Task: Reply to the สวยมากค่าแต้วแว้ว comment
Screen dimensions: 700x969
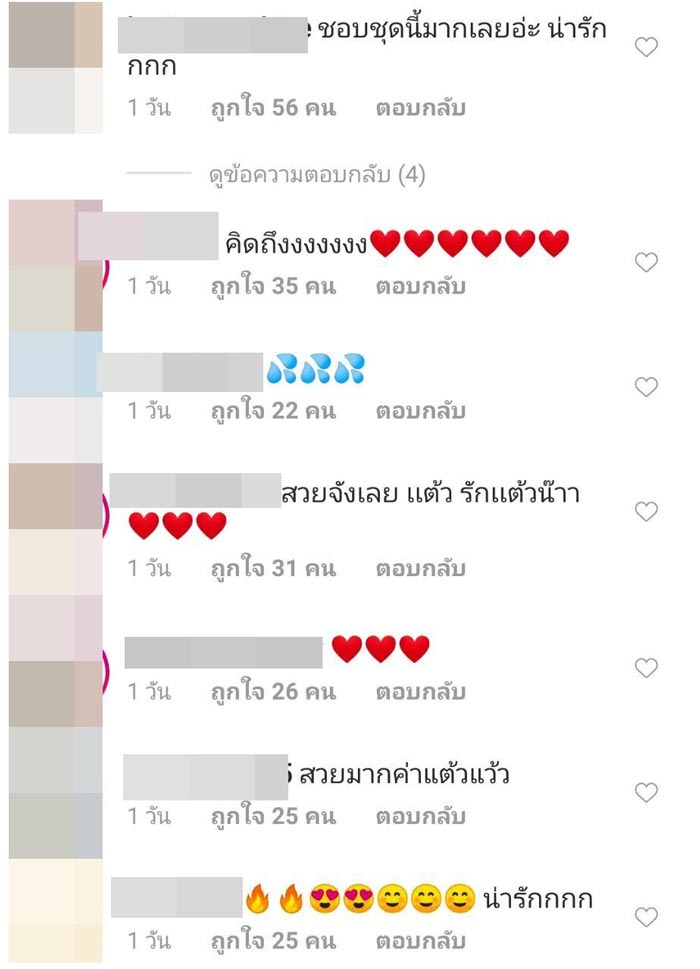Action: coord(420,817)
